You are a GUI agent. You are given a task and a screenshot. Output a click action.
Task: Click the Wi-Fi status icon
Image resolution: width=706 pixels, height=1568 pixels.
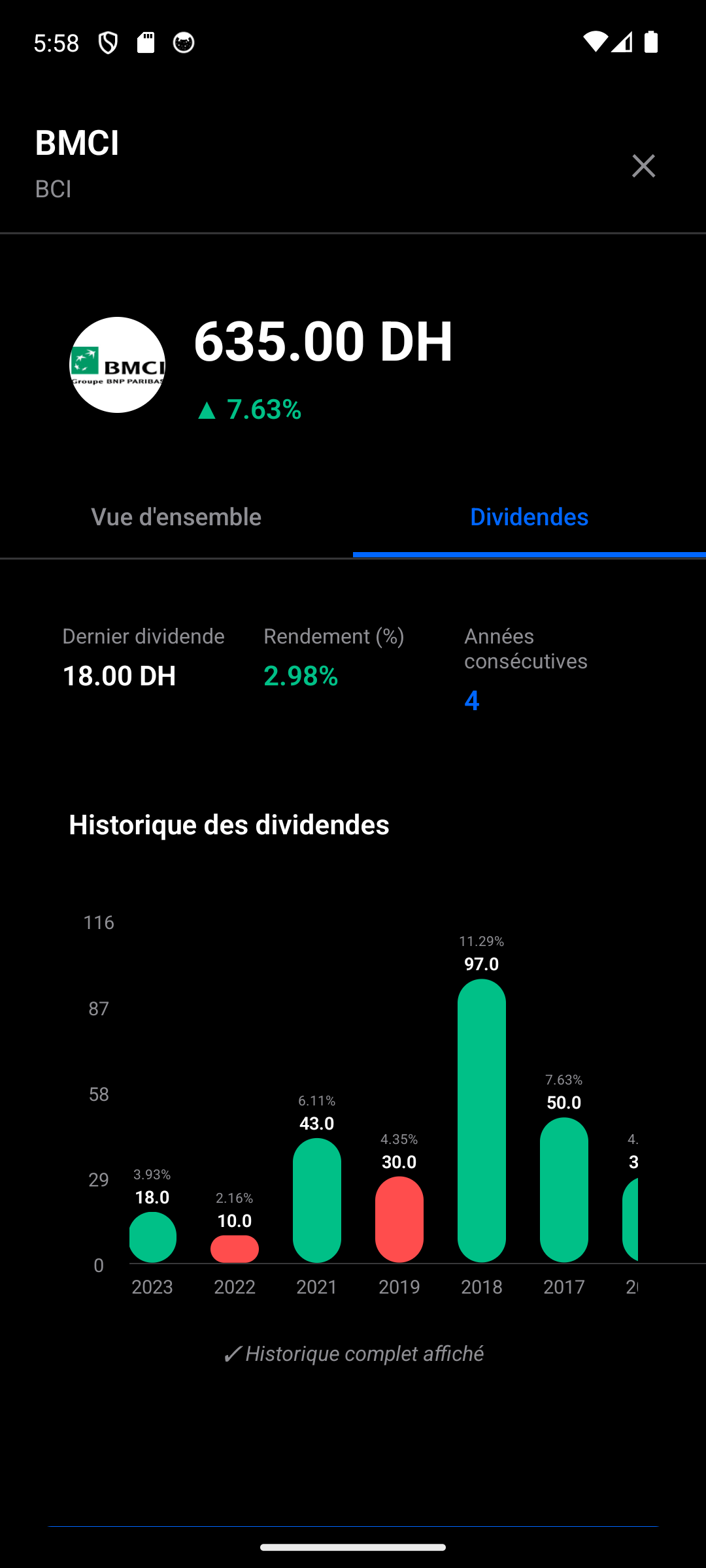(x=594, y=41)
